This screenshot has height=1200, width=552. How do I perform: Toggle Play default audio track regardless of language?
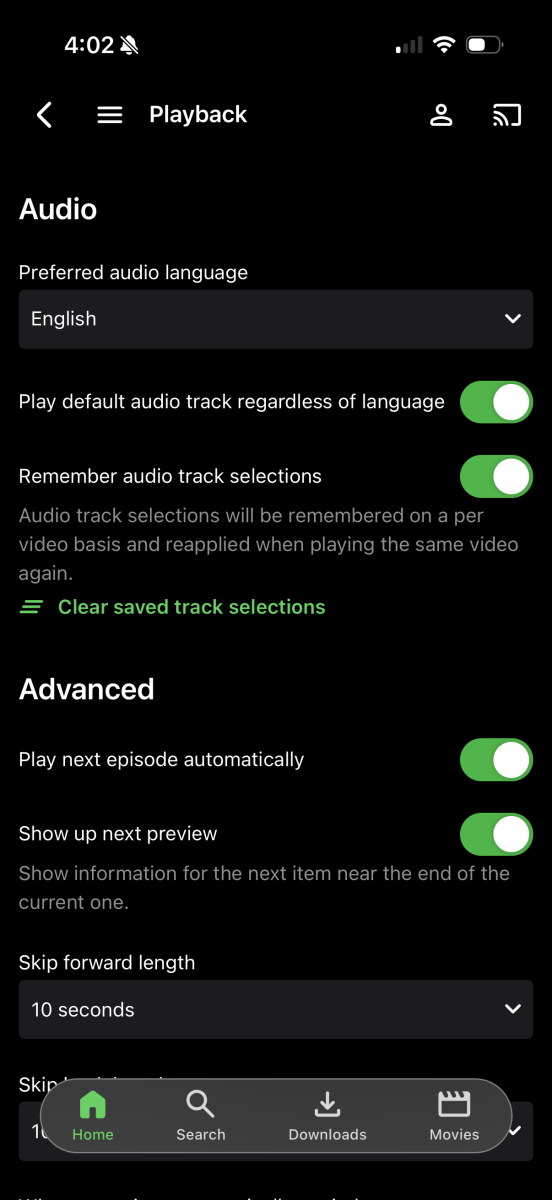[496, 402]
